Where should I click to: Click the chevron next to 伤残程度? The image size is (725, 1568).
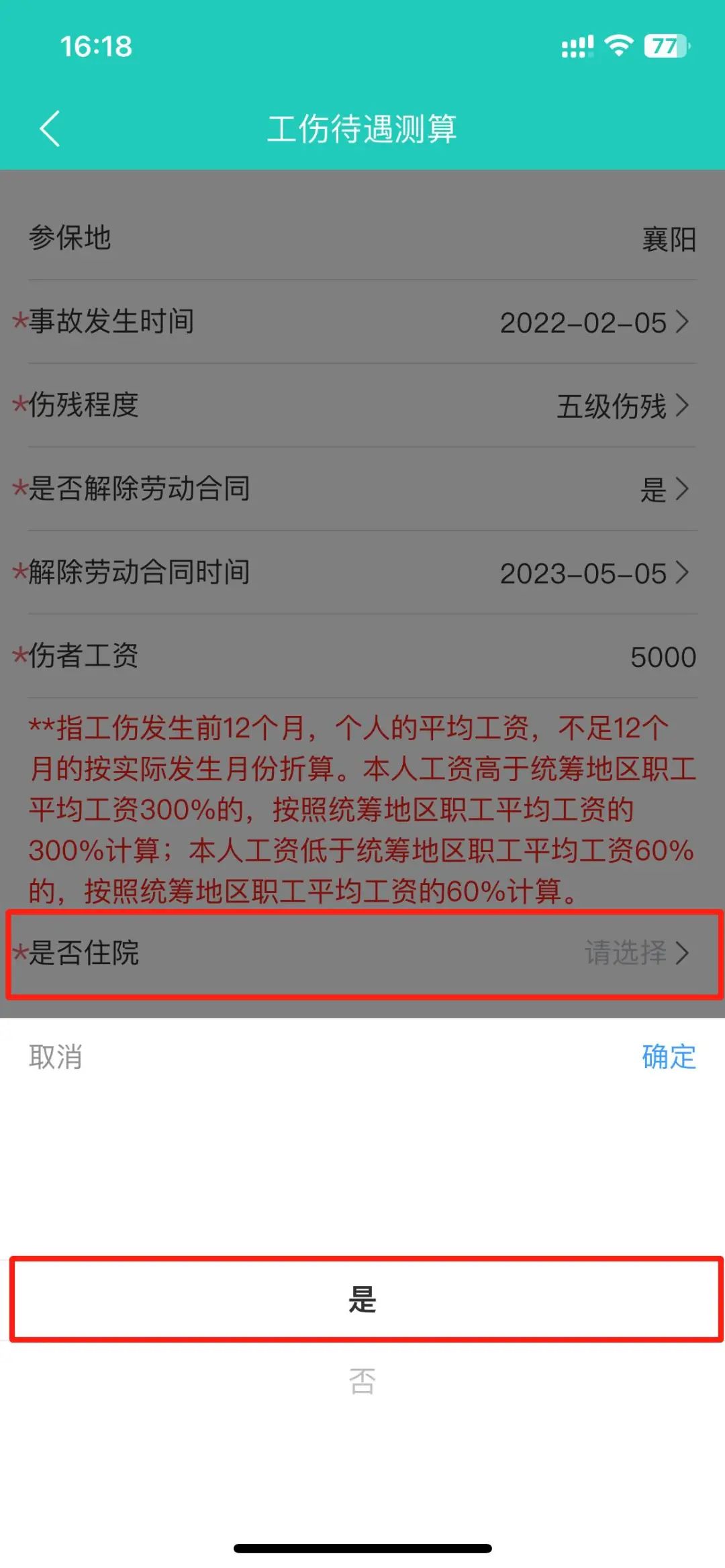683,407
